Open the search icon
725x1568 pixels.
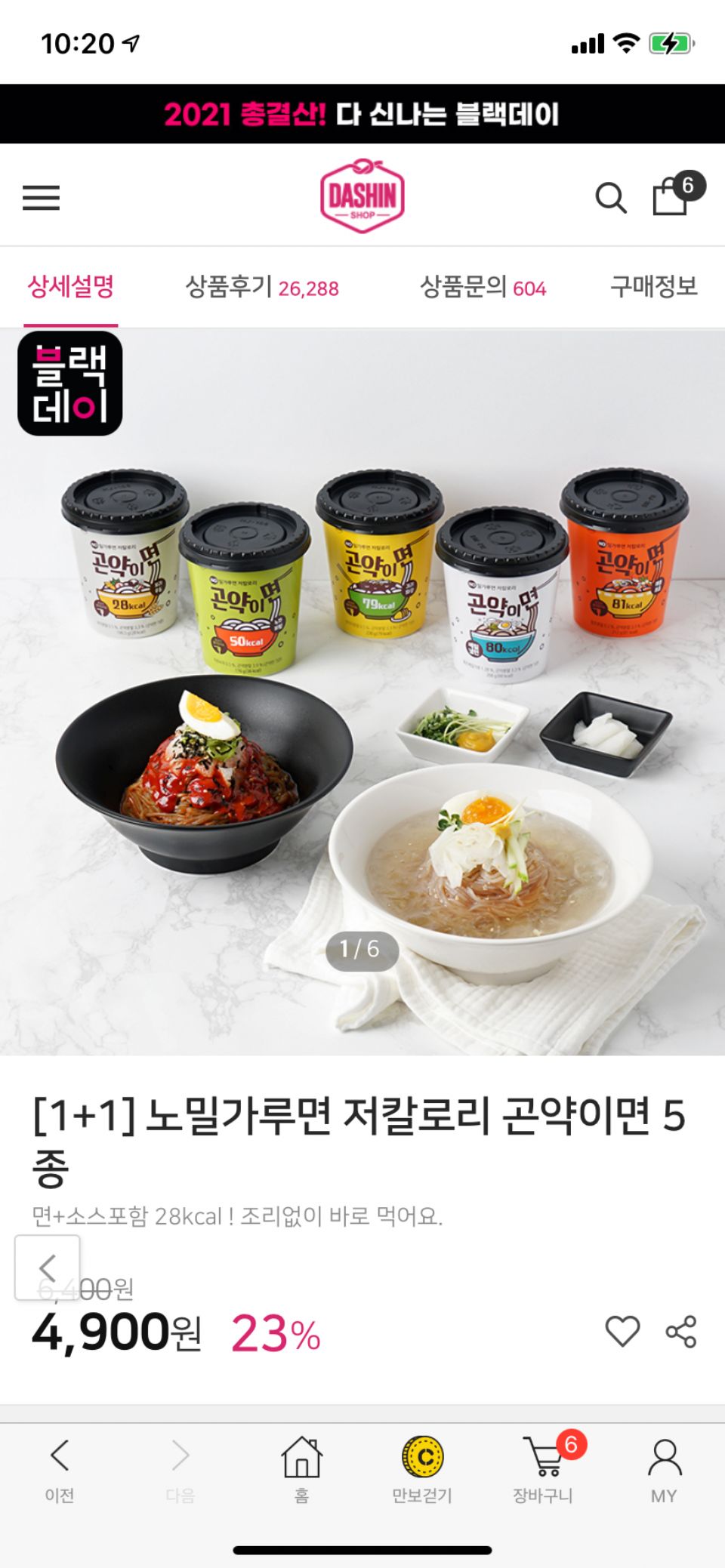[610, 198]
